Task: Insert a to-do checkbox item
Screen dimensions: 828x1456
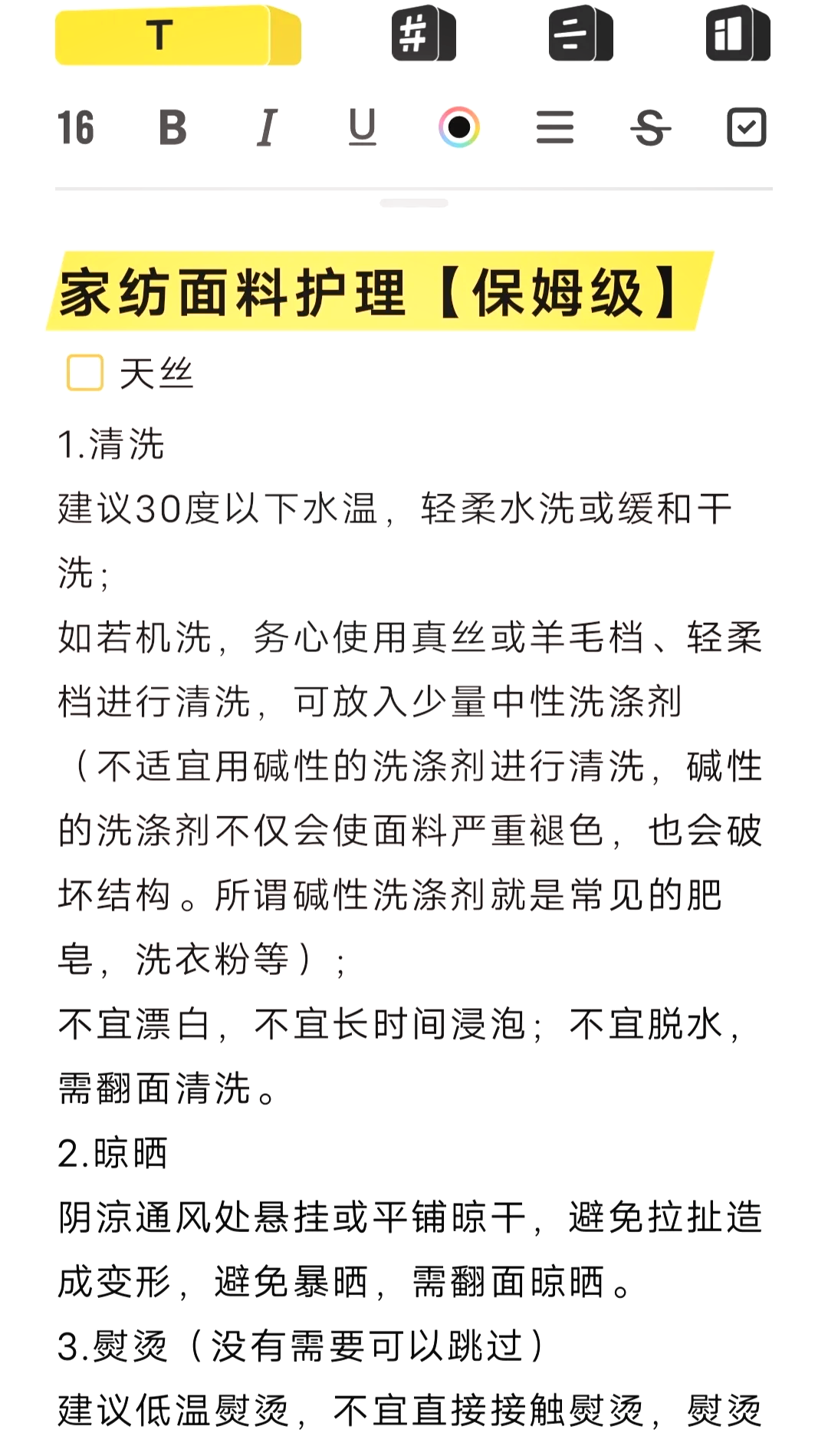Action: click(747, 128)
